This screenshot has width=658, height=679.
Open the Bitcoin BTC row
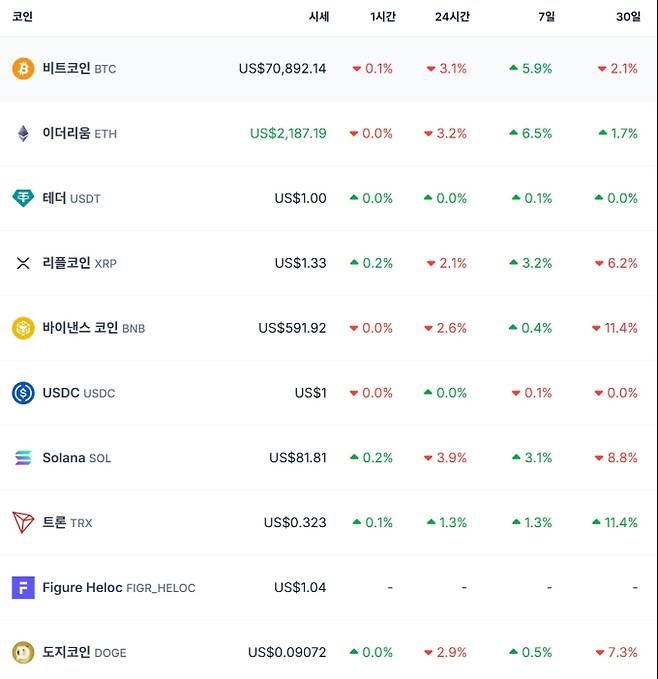[x=66, y=69]
